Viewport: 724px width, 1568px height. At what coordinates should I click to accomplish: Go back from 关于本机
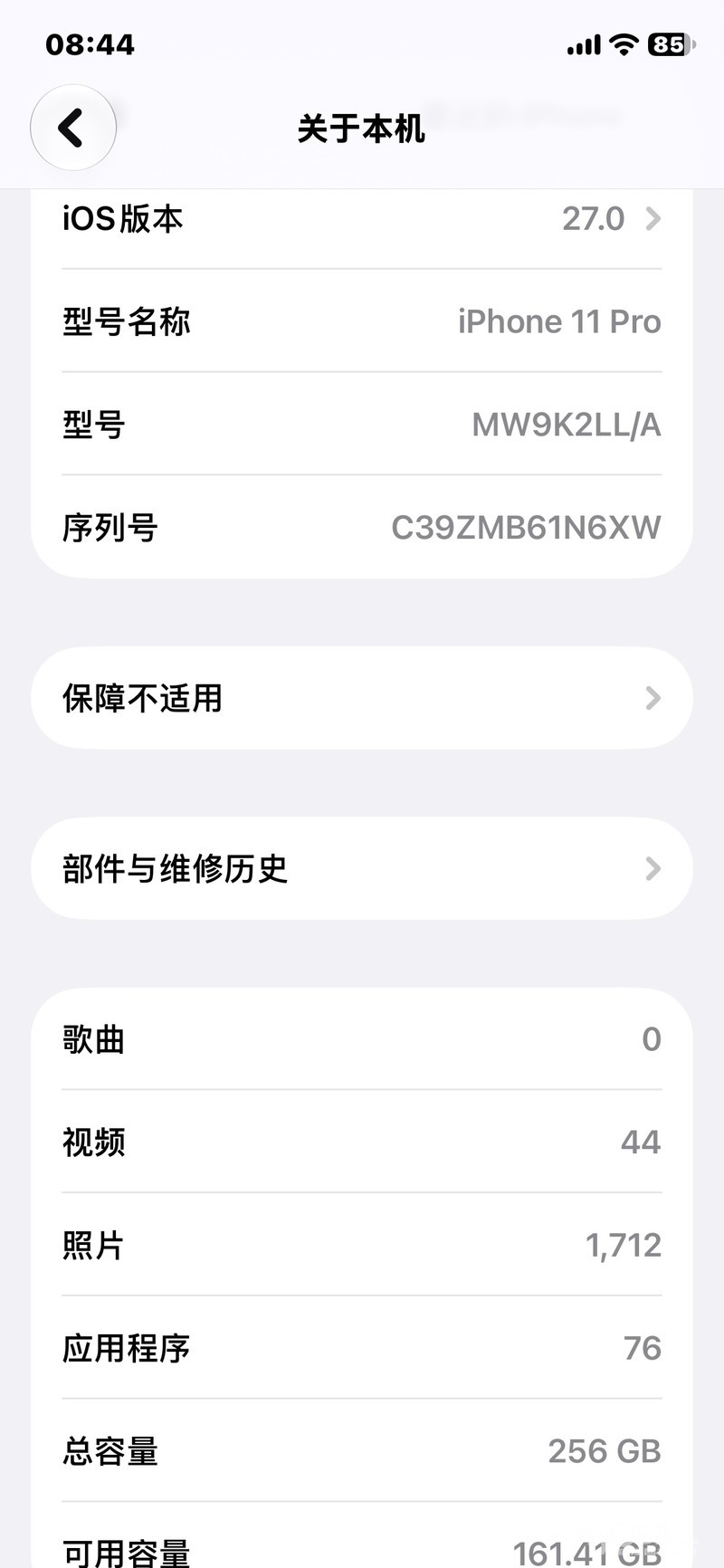72,128
